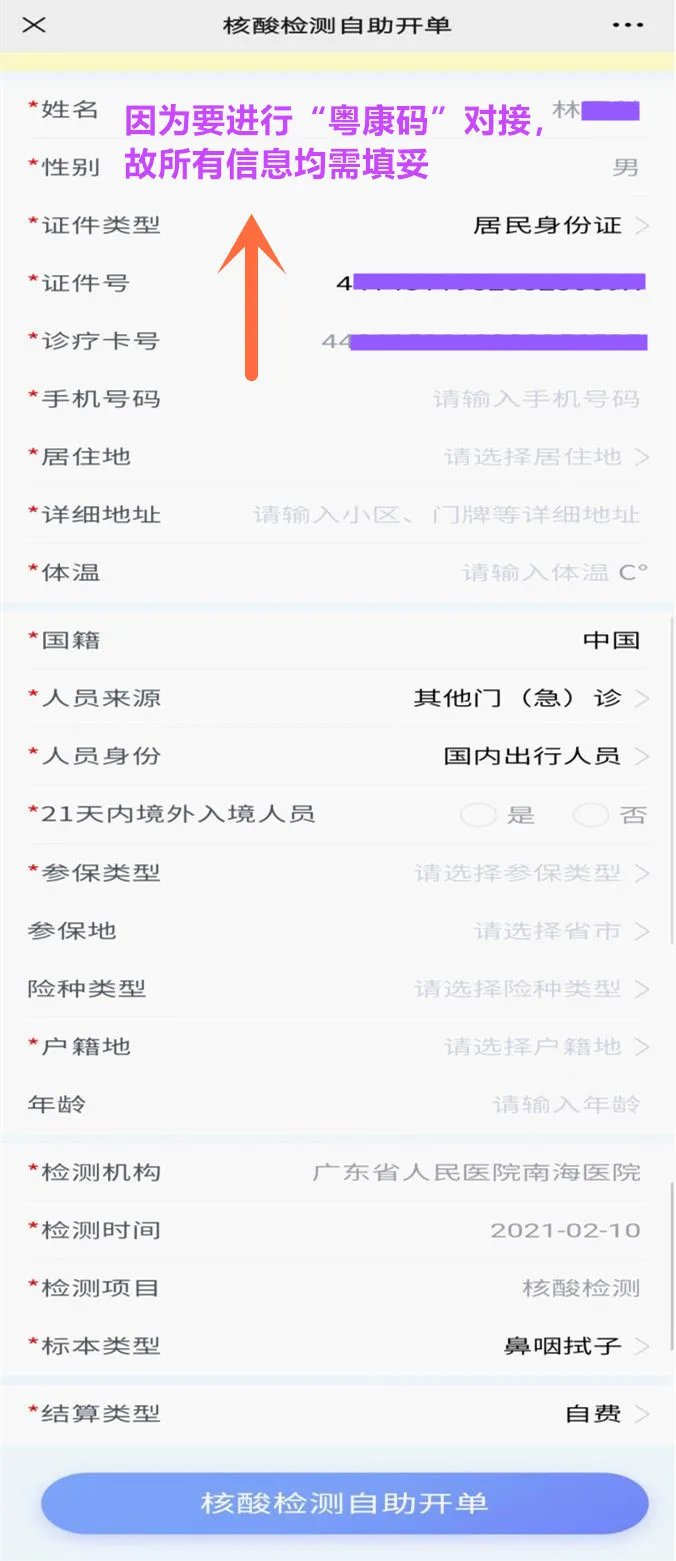Change the 证件类型 selection
Viewport: 676px width, 1561px height.
pos(560,226)
